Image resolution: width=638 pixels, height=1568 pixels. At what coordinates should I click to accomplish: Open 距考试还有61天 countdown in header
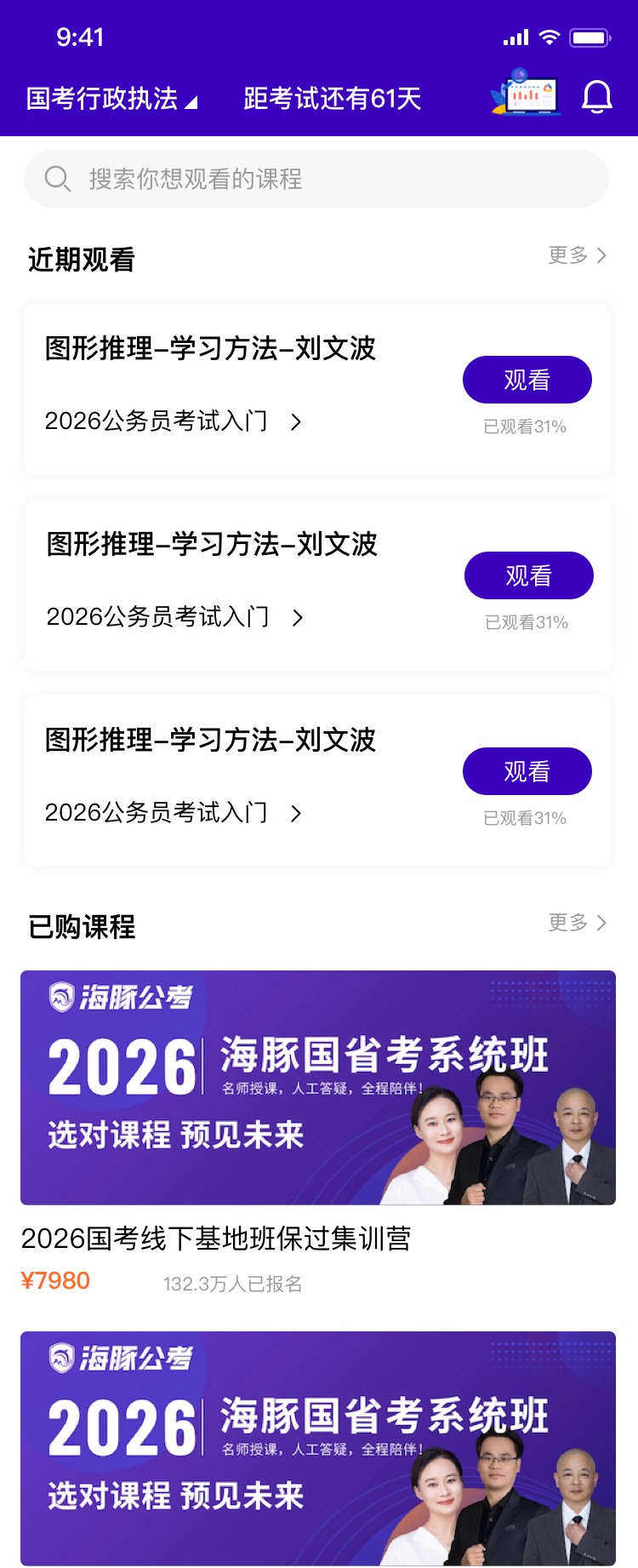click(331, 97)
